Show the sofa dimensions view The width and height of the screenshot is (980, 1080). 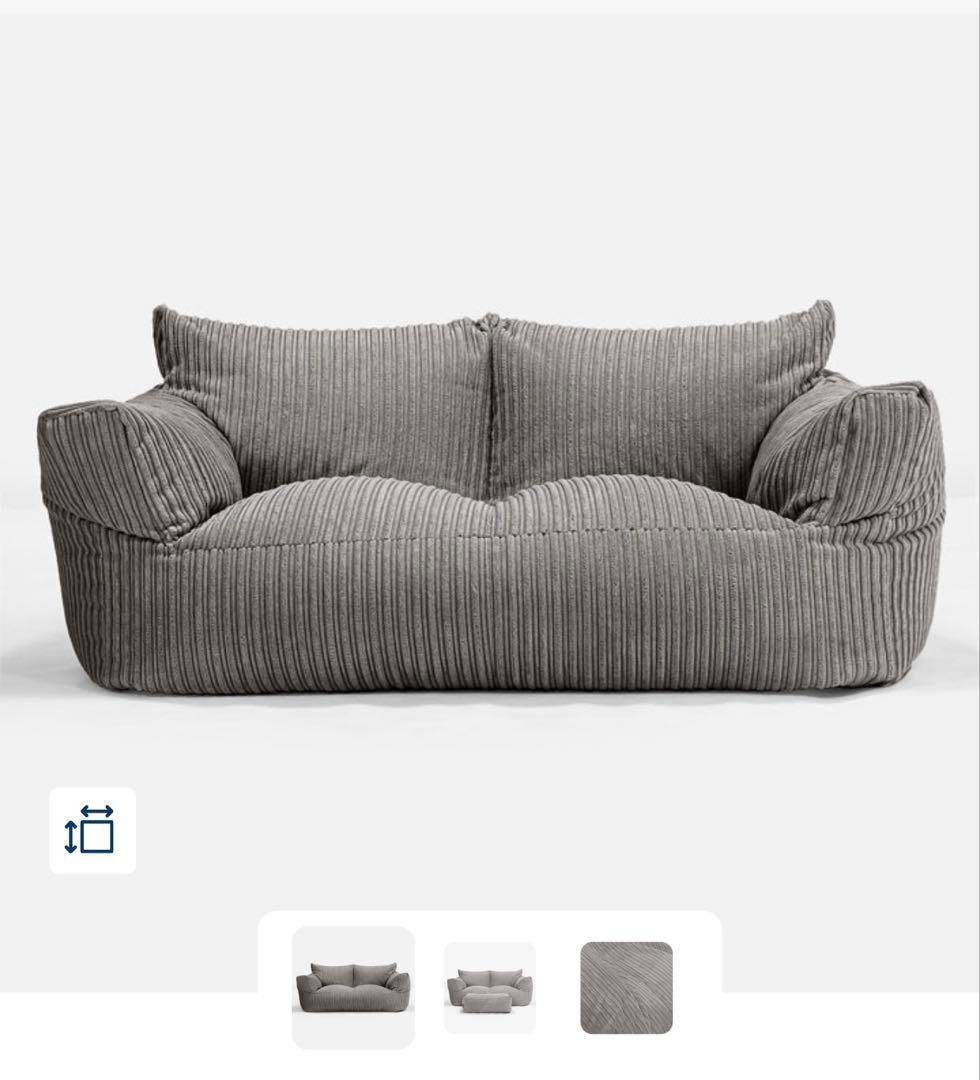coord(93,831)
